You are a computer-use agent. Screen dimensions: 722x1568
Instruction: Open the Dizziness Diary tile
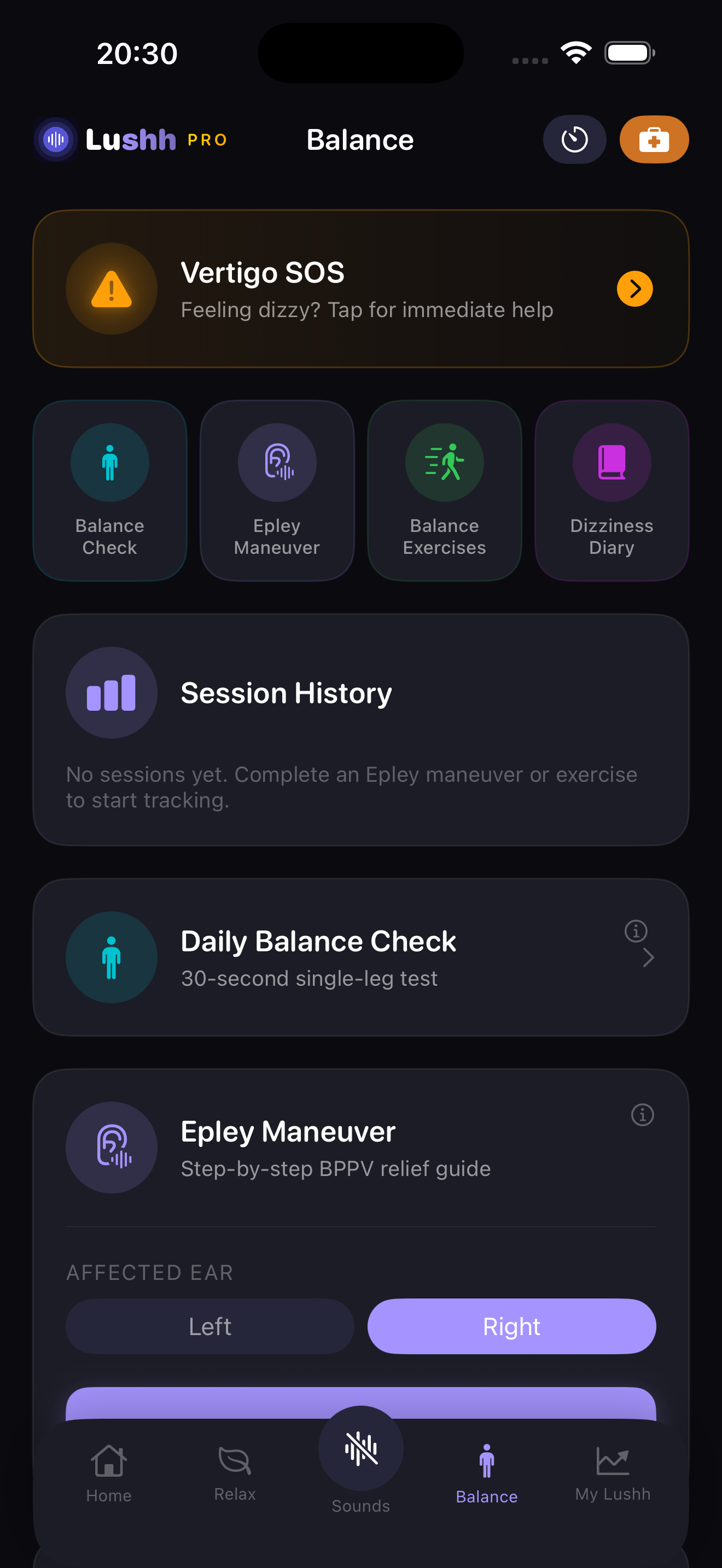[611, 490]
